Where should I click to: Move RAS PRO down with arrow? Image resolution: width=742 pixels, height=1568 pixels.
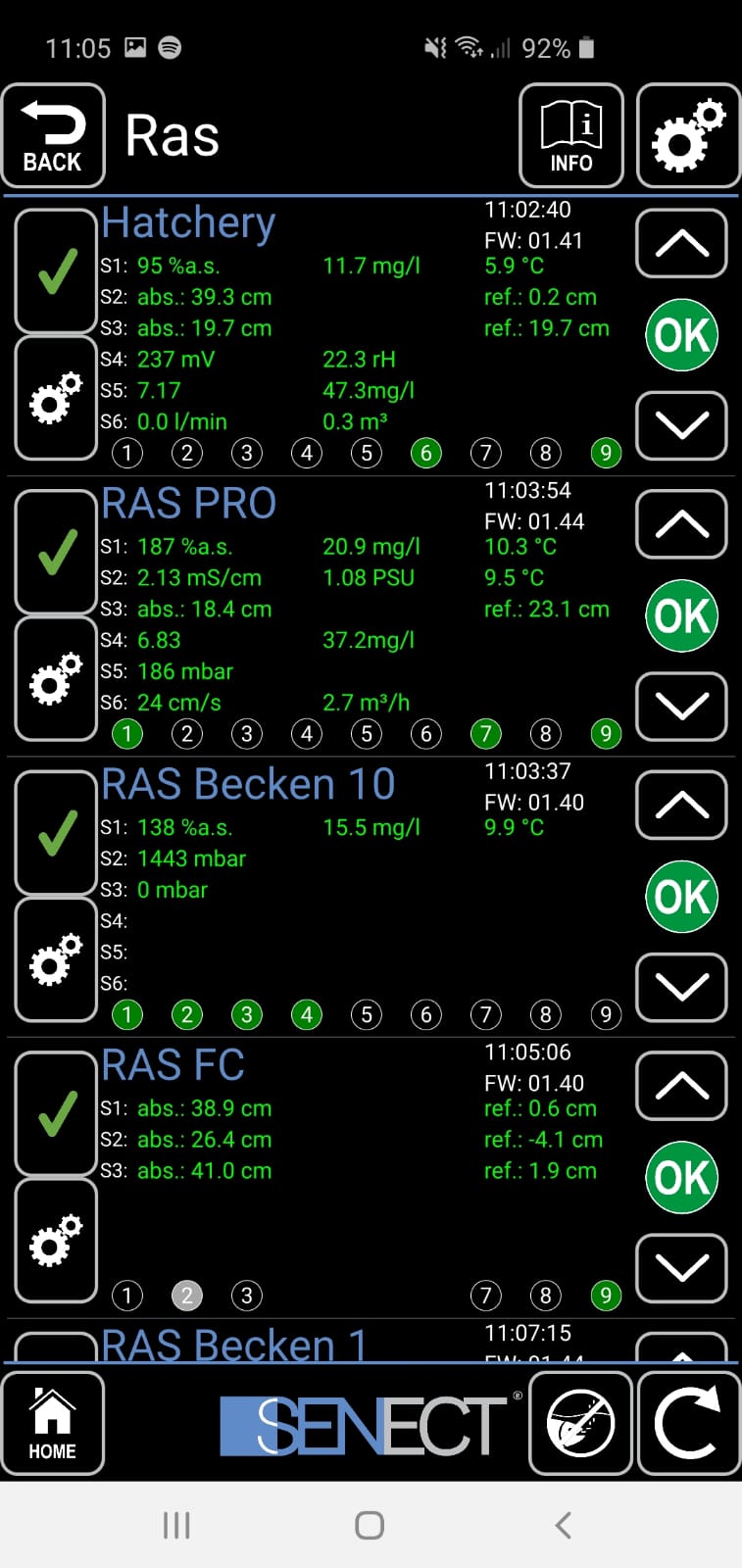coord(681,706)
